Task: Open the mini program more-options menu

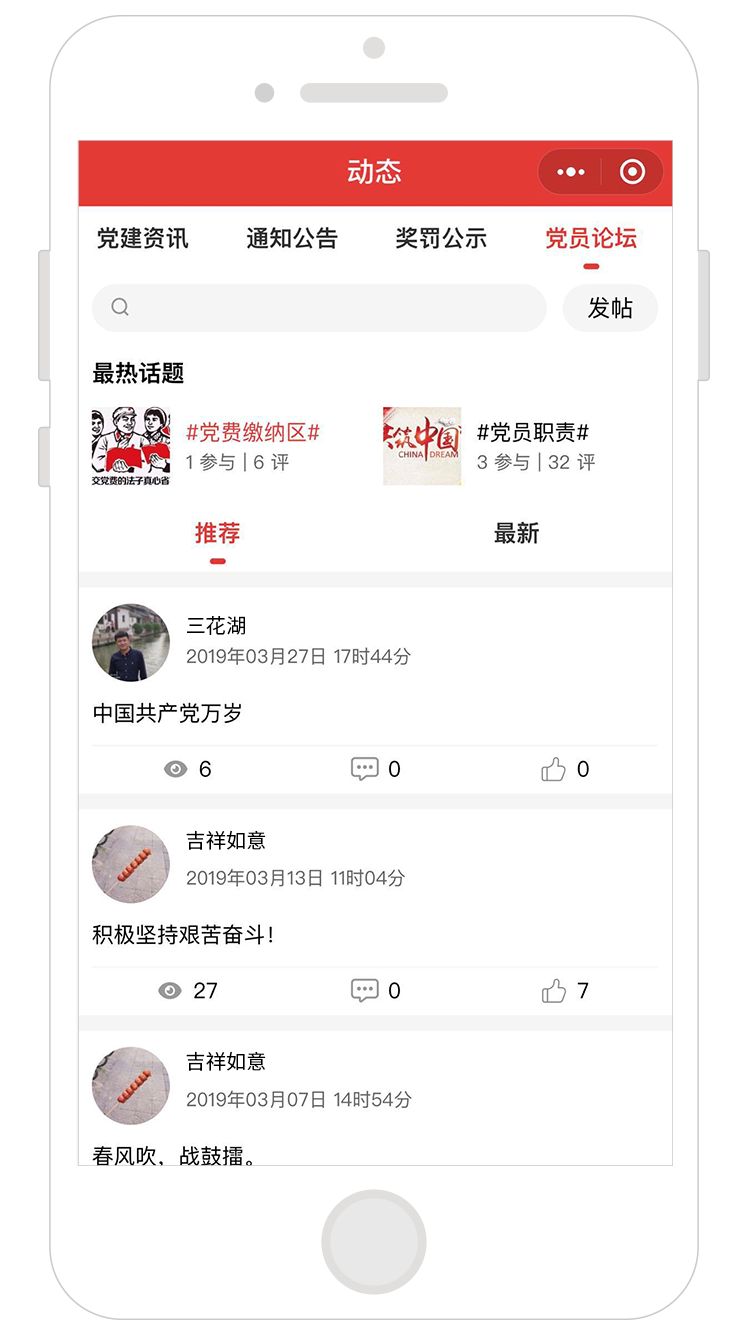Action: point(571,172)
